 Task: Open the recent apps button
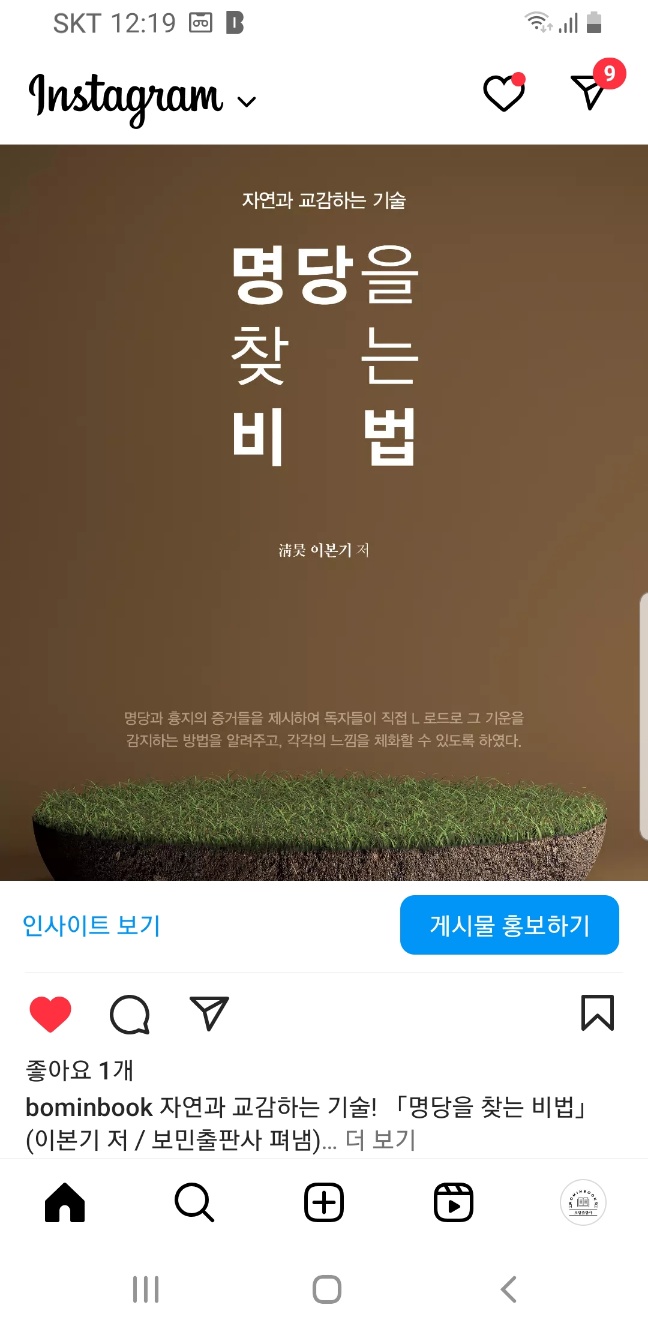tap(146, 1289)
